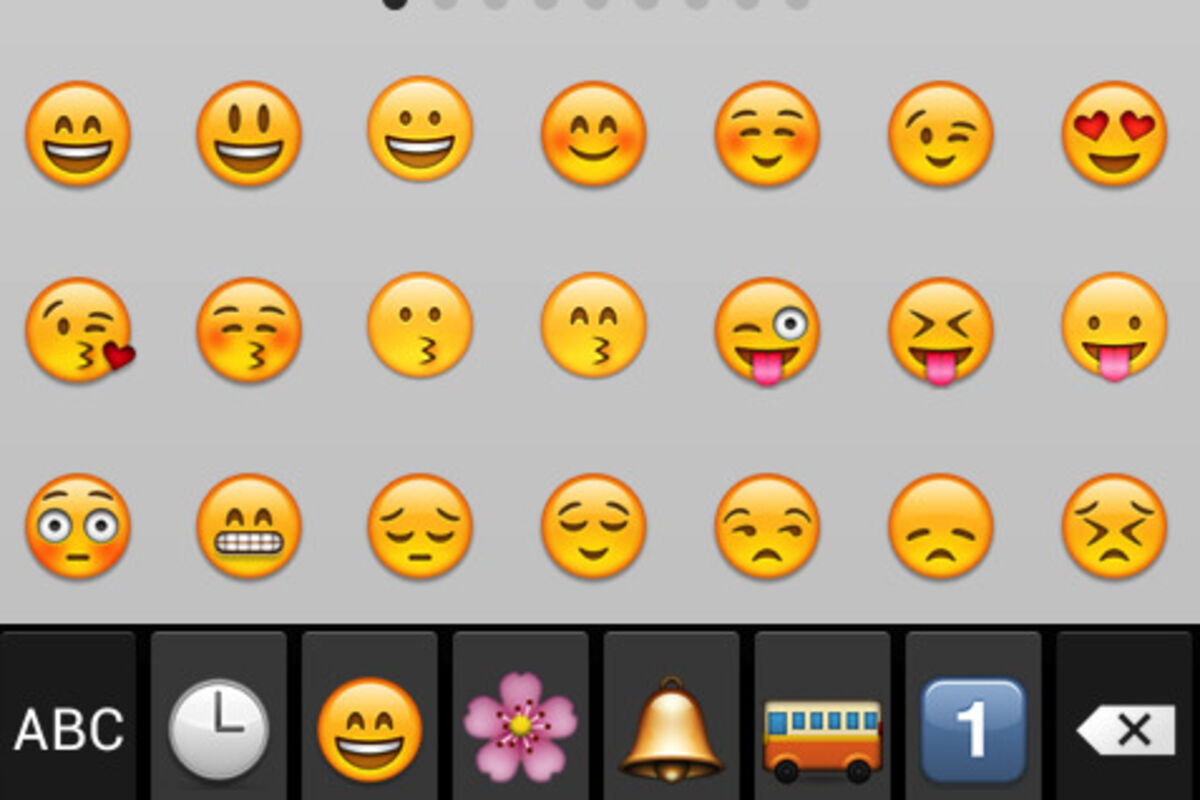Image resolution: width=1200 pixels, height=800 pixels.
Task: Insert the grimacing teeth emoji
Action: (x=249, y=526)
